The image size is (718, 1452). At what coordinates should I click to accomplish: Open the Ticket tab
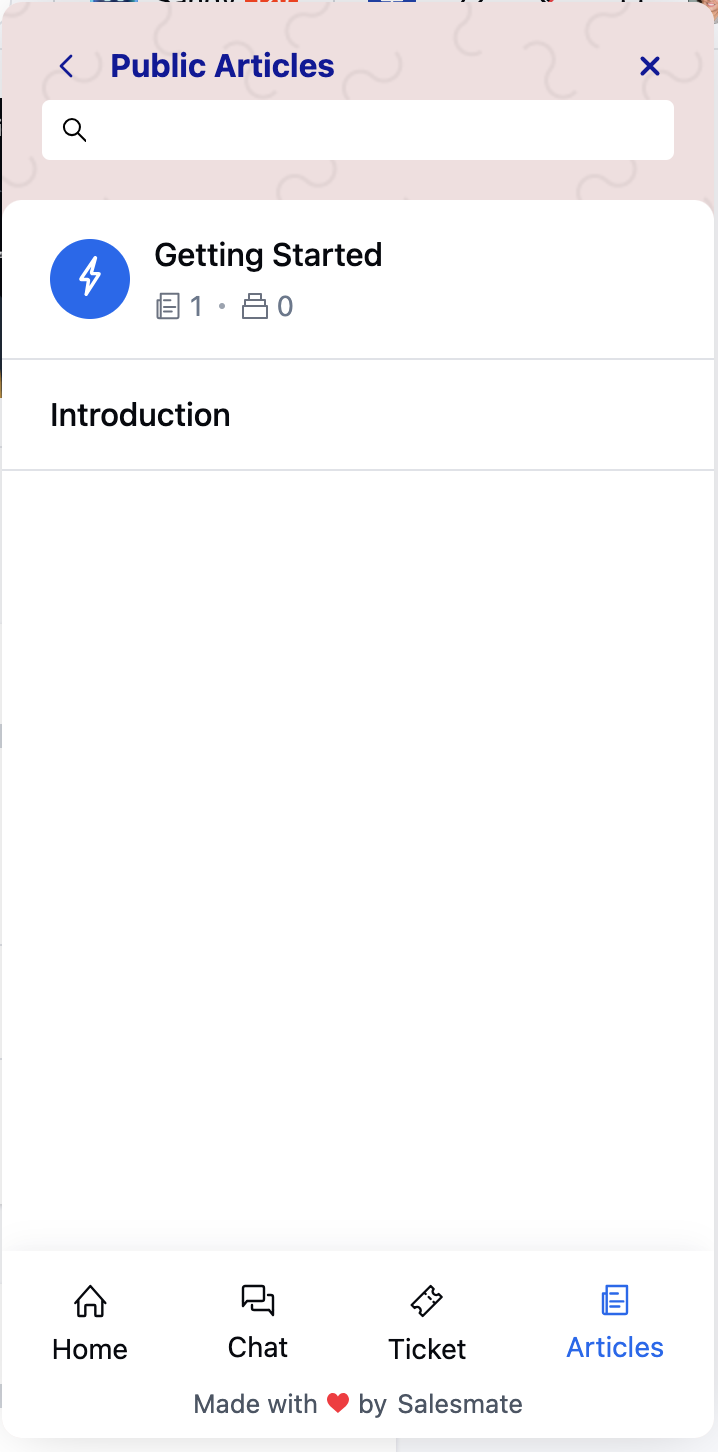[427, 1322]
